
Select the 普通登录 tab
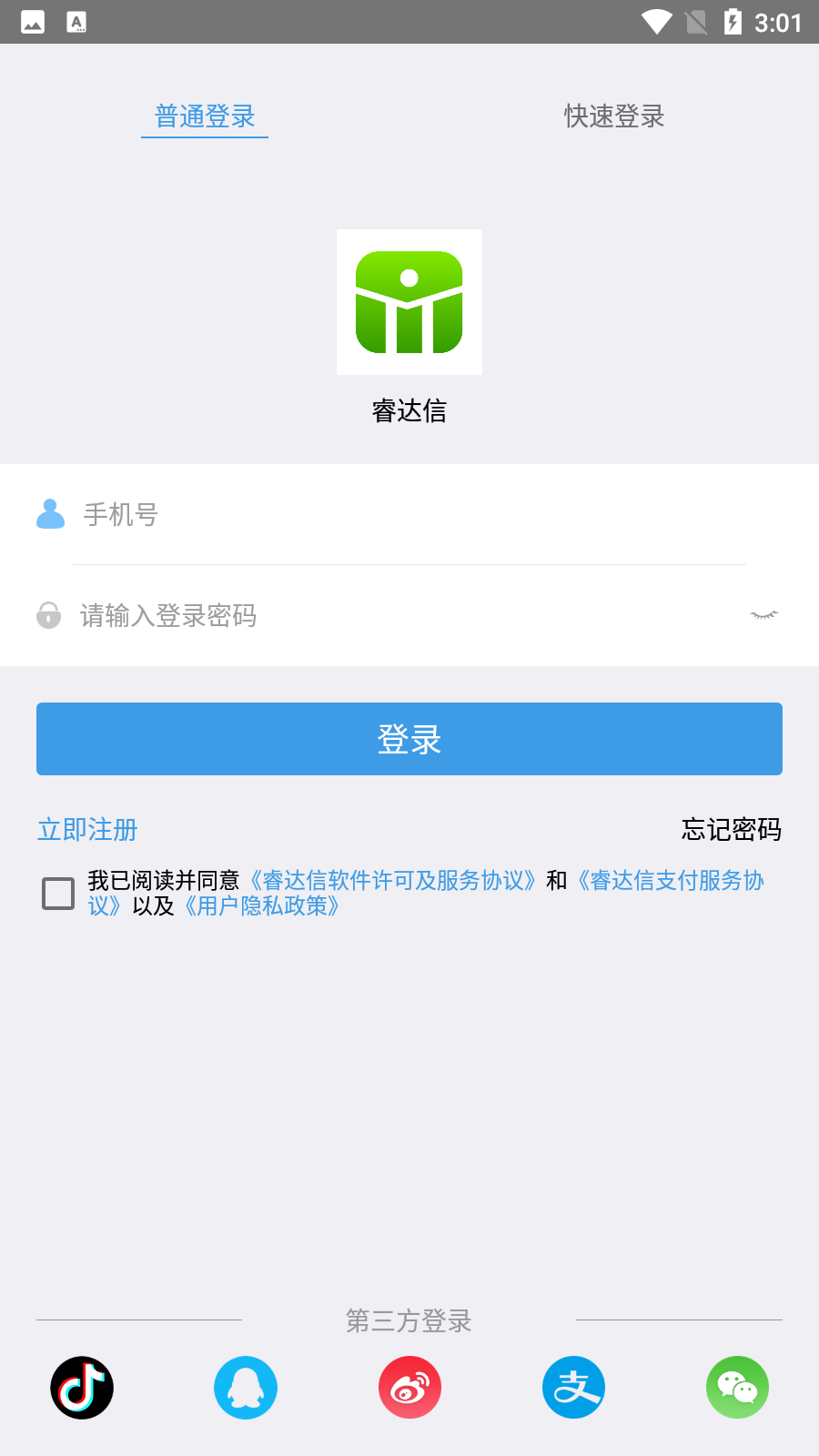205,116
